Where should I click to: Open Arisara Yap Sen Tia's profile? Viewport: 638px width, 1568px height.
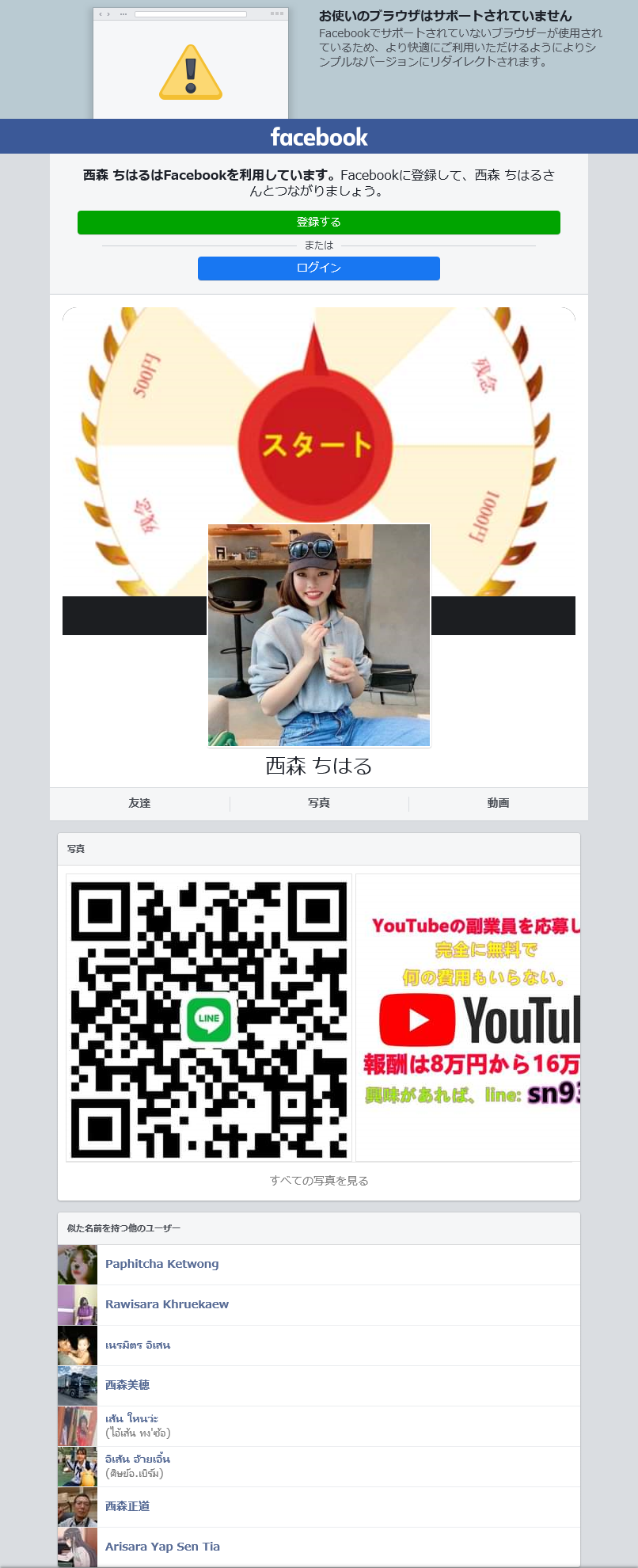click(162, 1547)
